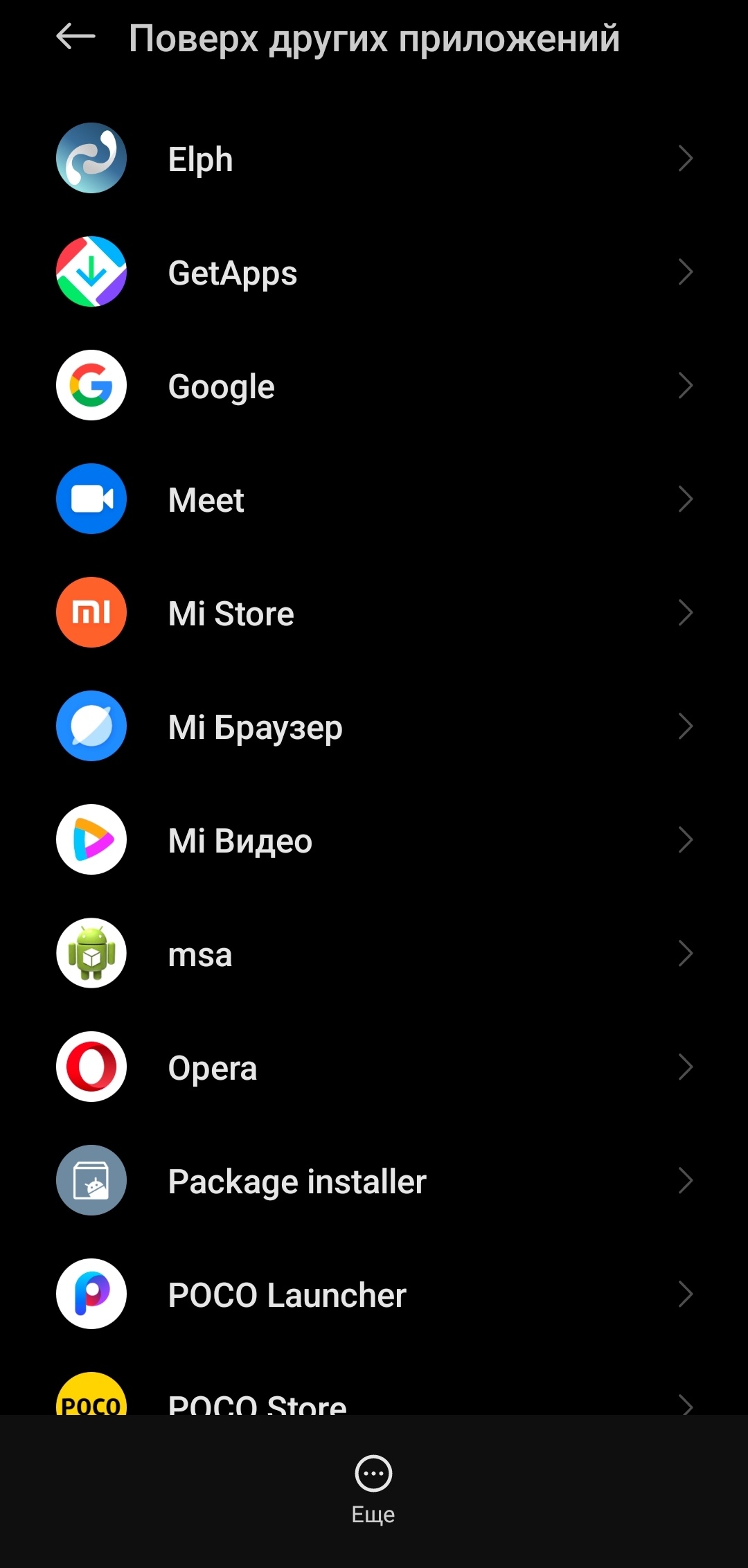
Task: Select the Google app row
Action: coord(374,386)
